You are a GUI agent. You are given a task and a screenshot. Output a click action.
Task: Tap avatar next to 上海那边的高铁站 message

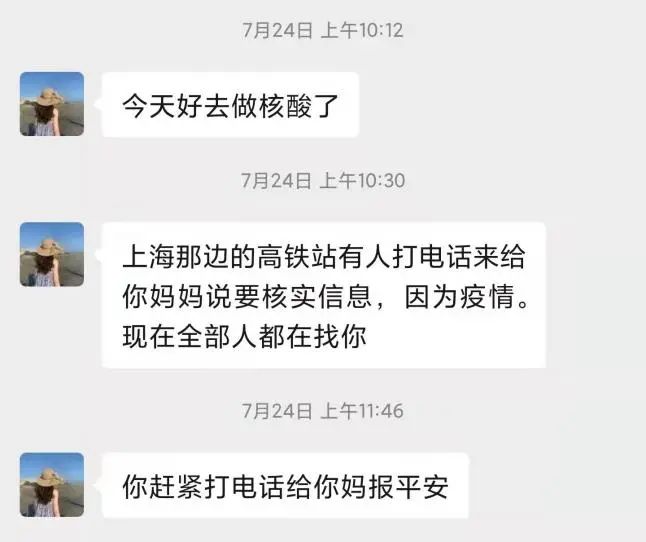point(52,254)
